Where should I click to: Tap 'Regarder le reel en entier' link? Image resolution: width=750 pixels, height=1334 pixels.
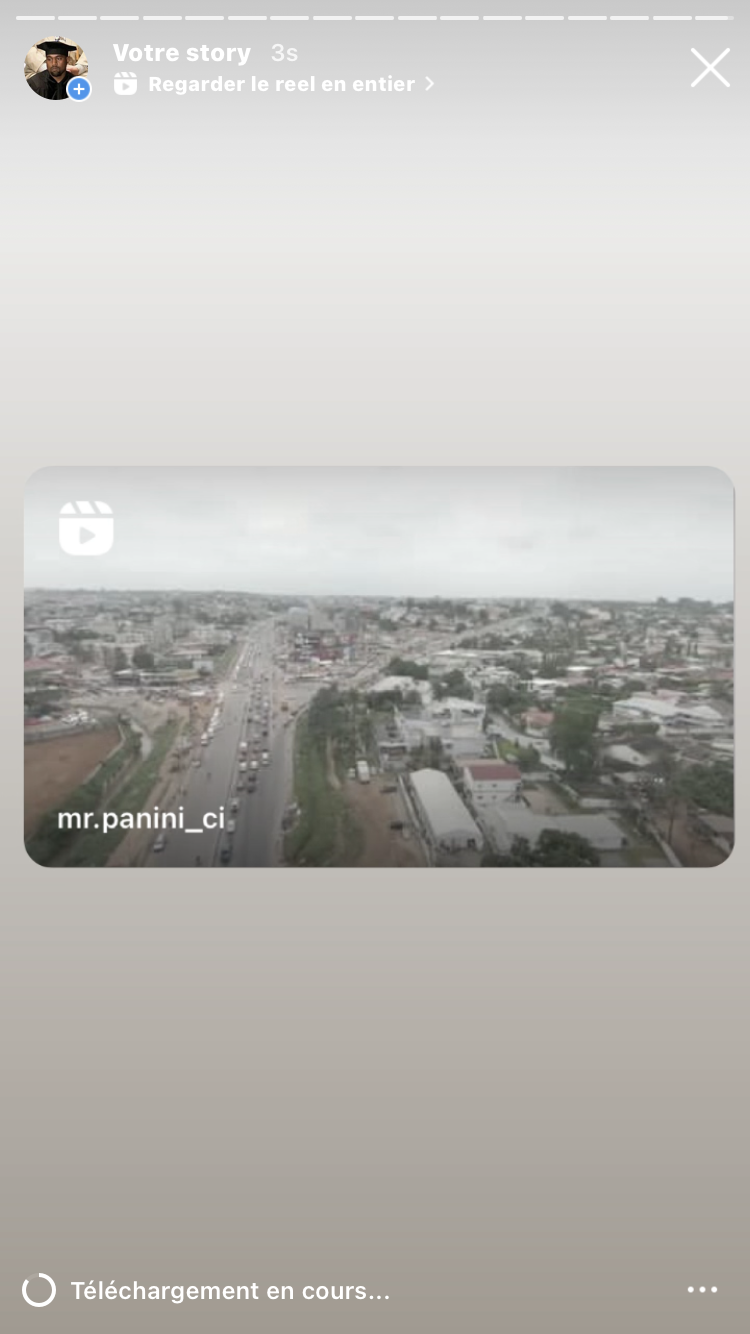[274, 84]
